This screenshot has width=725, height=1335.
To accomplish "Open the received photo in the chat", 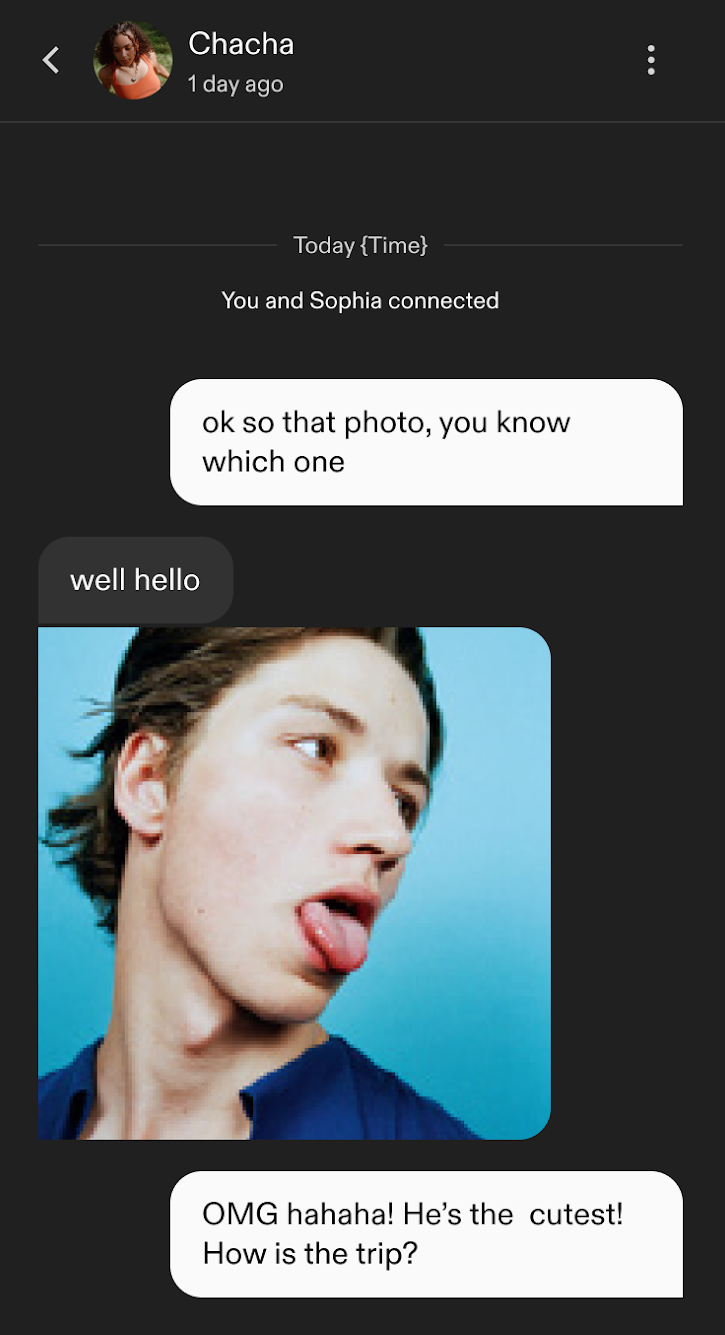I will (x=294, y=882).
